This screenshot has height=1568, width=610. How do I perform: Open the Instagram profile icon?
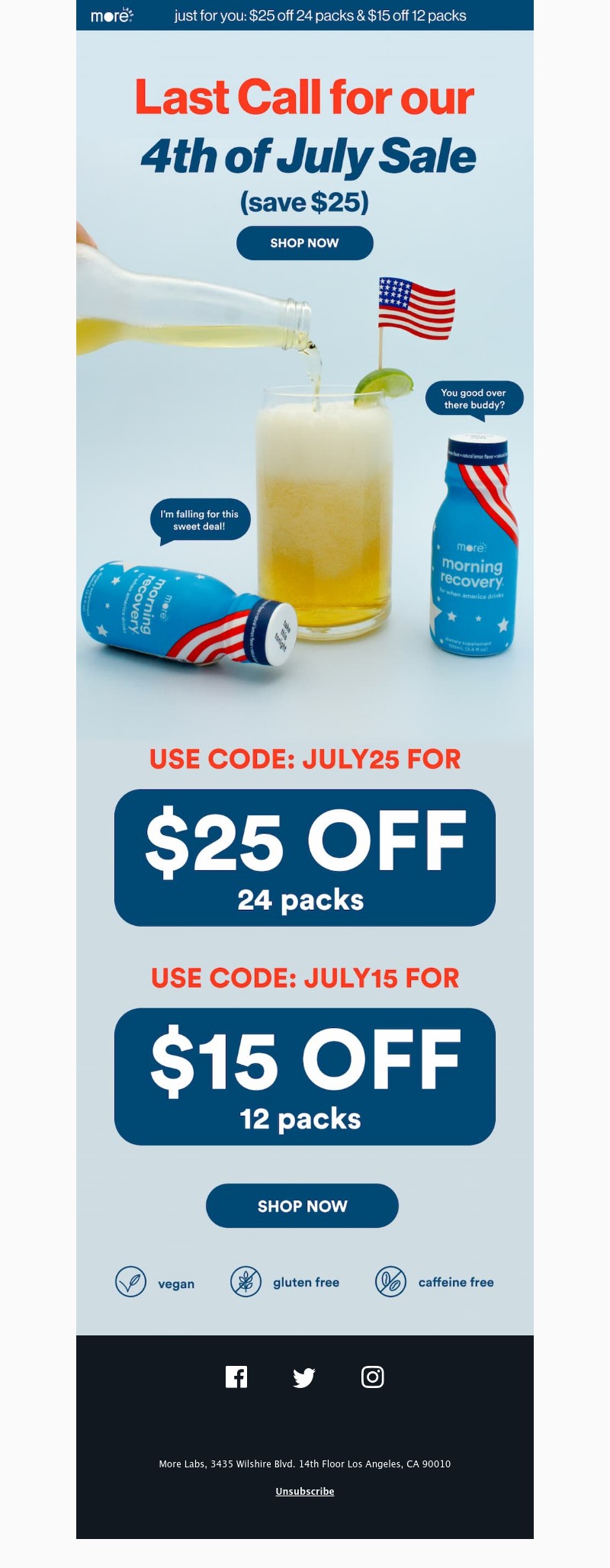click(x=372, y=1377)
